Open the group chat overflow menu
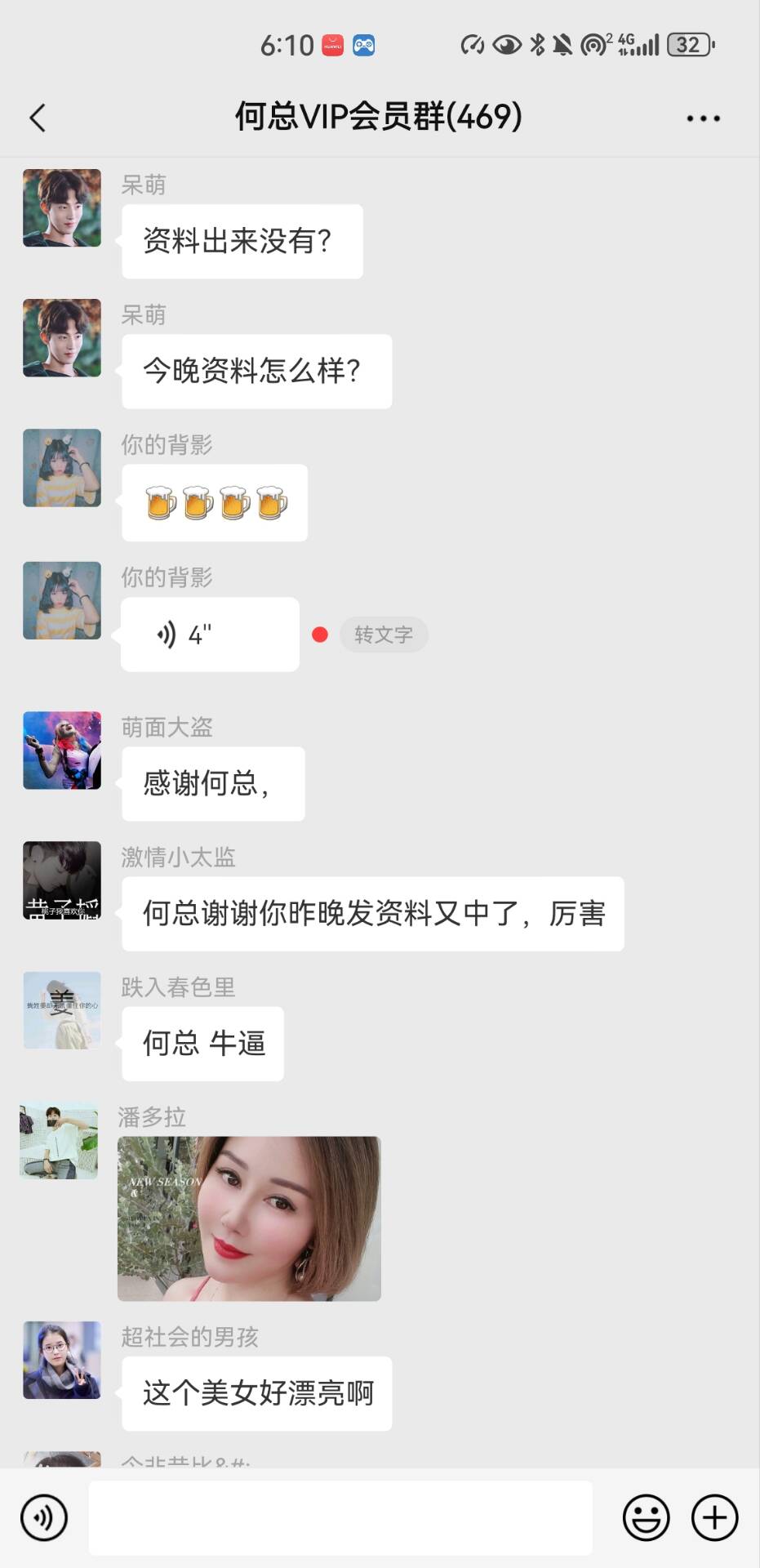 [x=703, y=118]
